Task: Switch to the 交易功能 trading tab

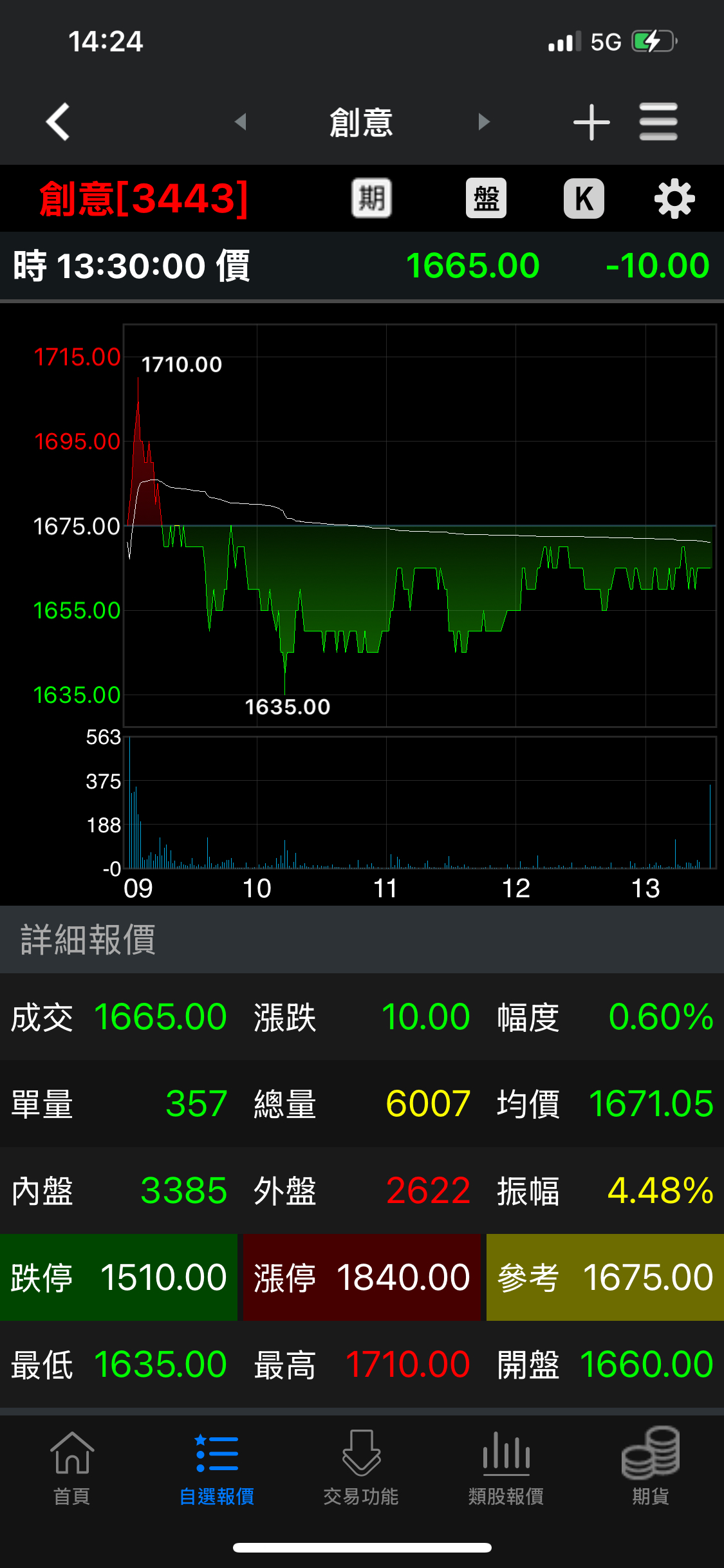Action: point(361,1468)
